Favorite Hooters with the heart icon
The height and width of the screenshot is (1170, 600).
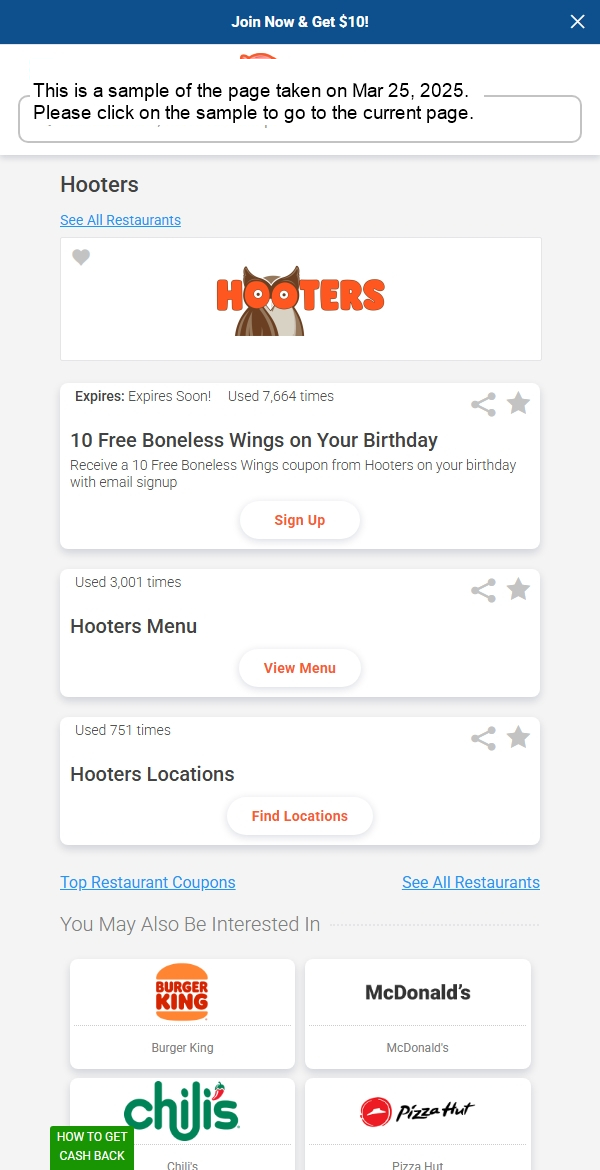(81, 257)
